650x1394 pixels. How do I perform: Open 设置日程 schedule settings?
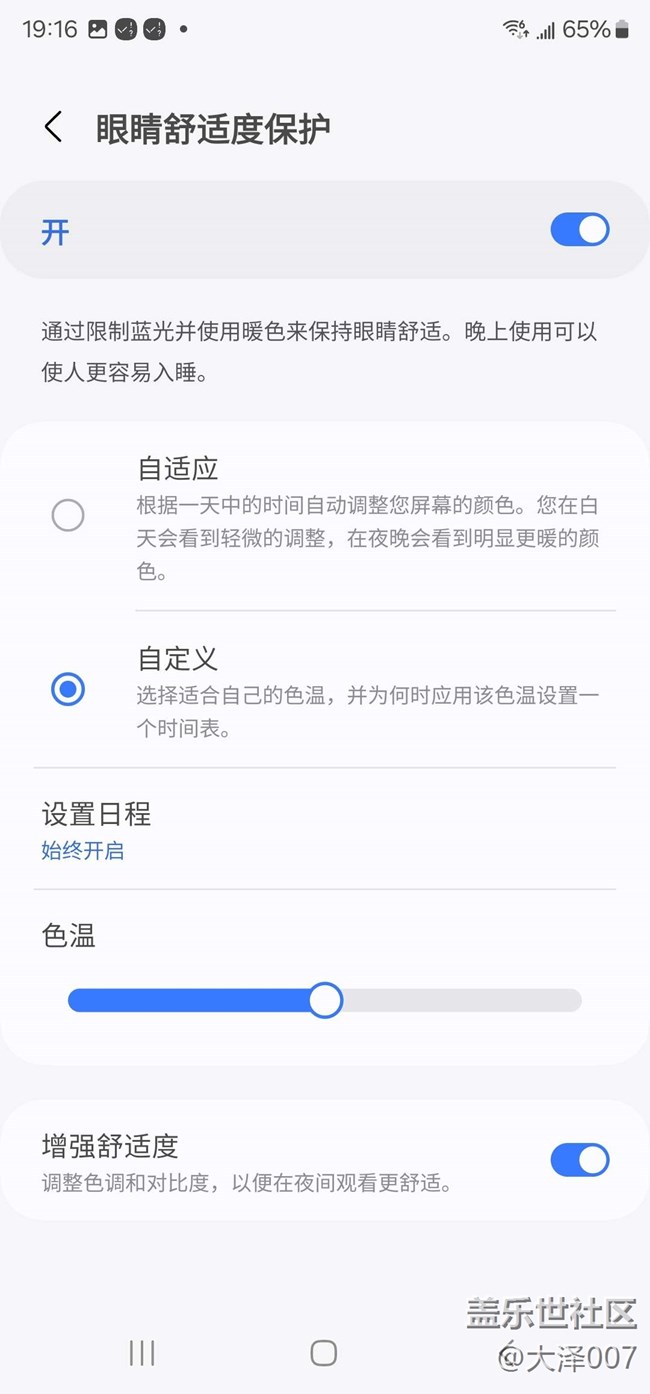(x=325, y=829)
